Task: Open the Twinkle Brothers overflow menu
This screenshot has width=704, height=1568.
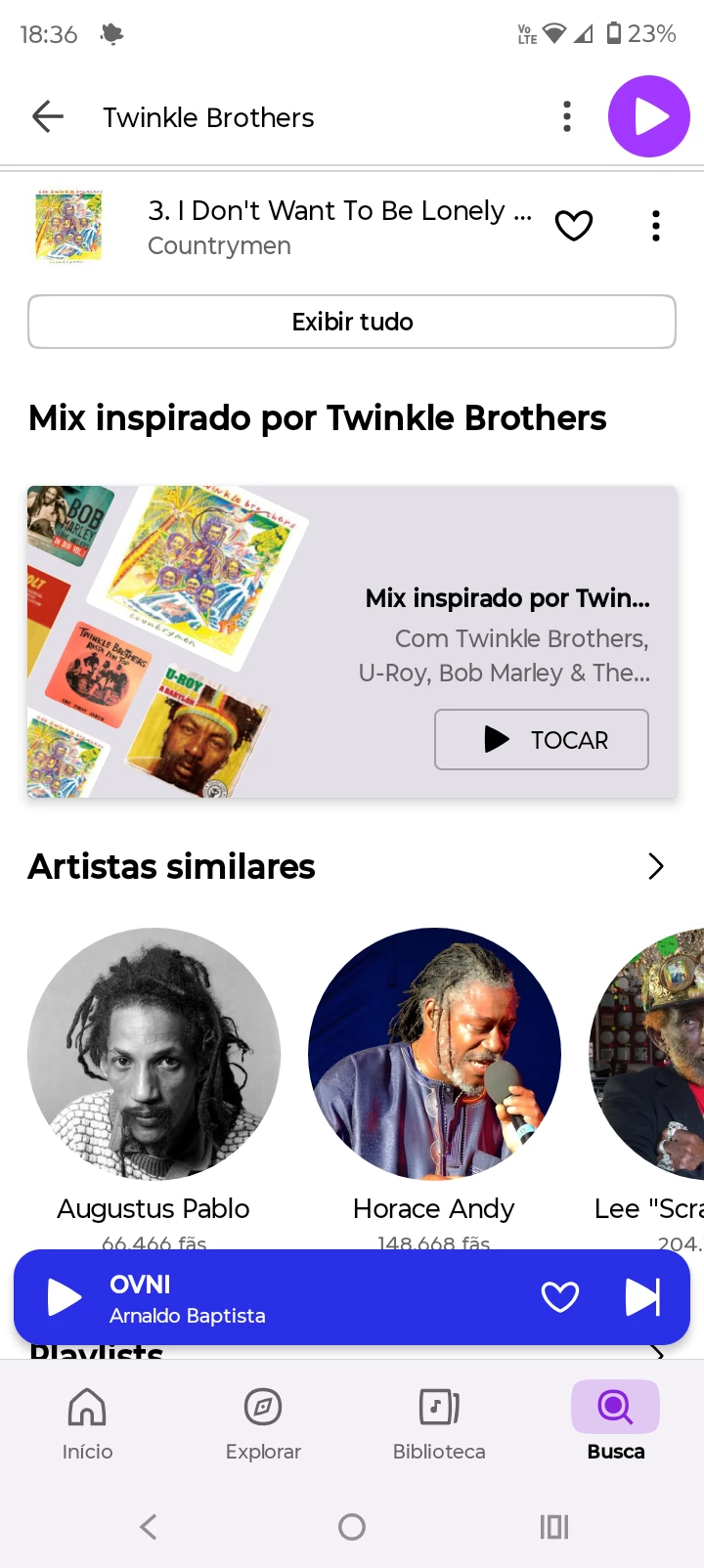Action: pos(567,117)
